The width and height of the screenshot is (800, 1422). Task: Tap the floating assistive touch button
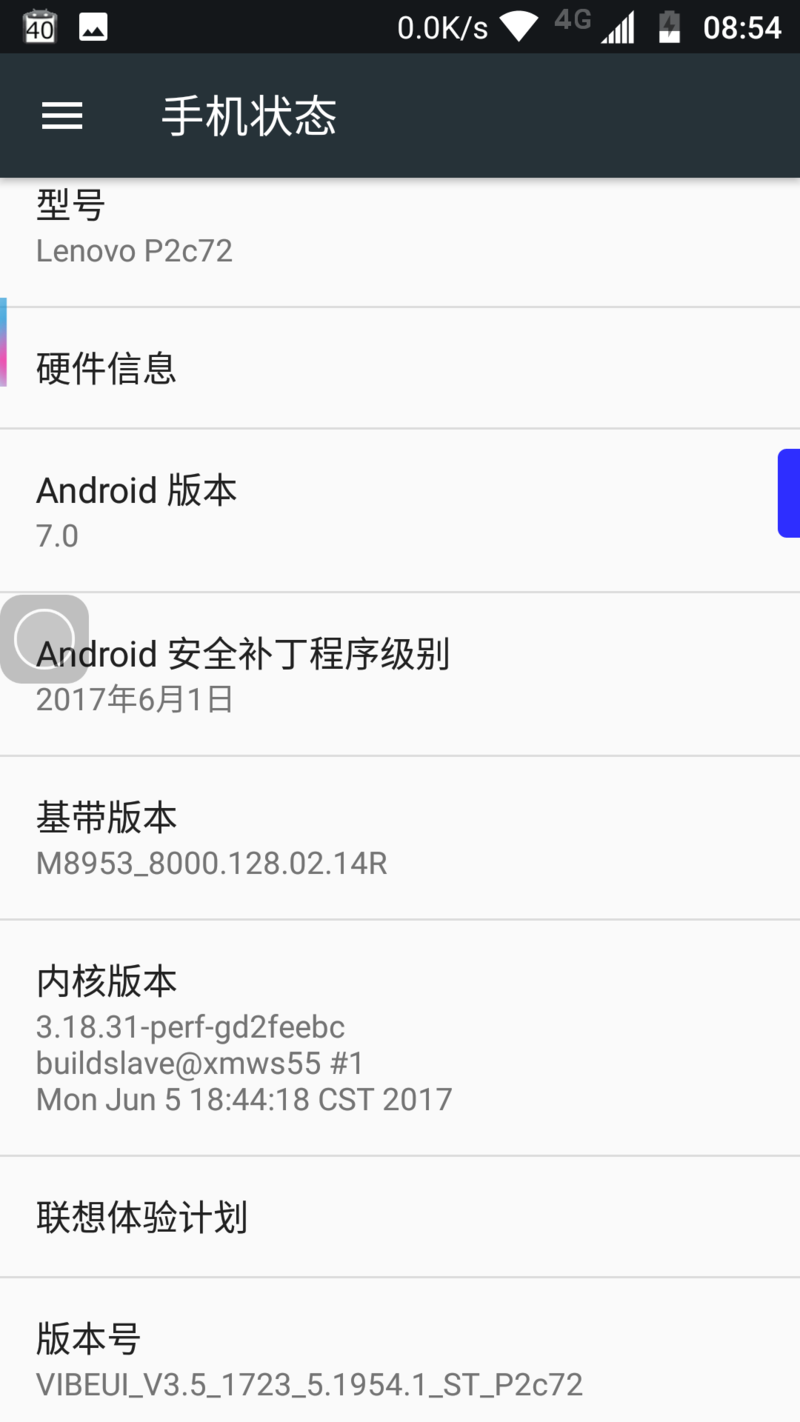click(x=45, y=639)
